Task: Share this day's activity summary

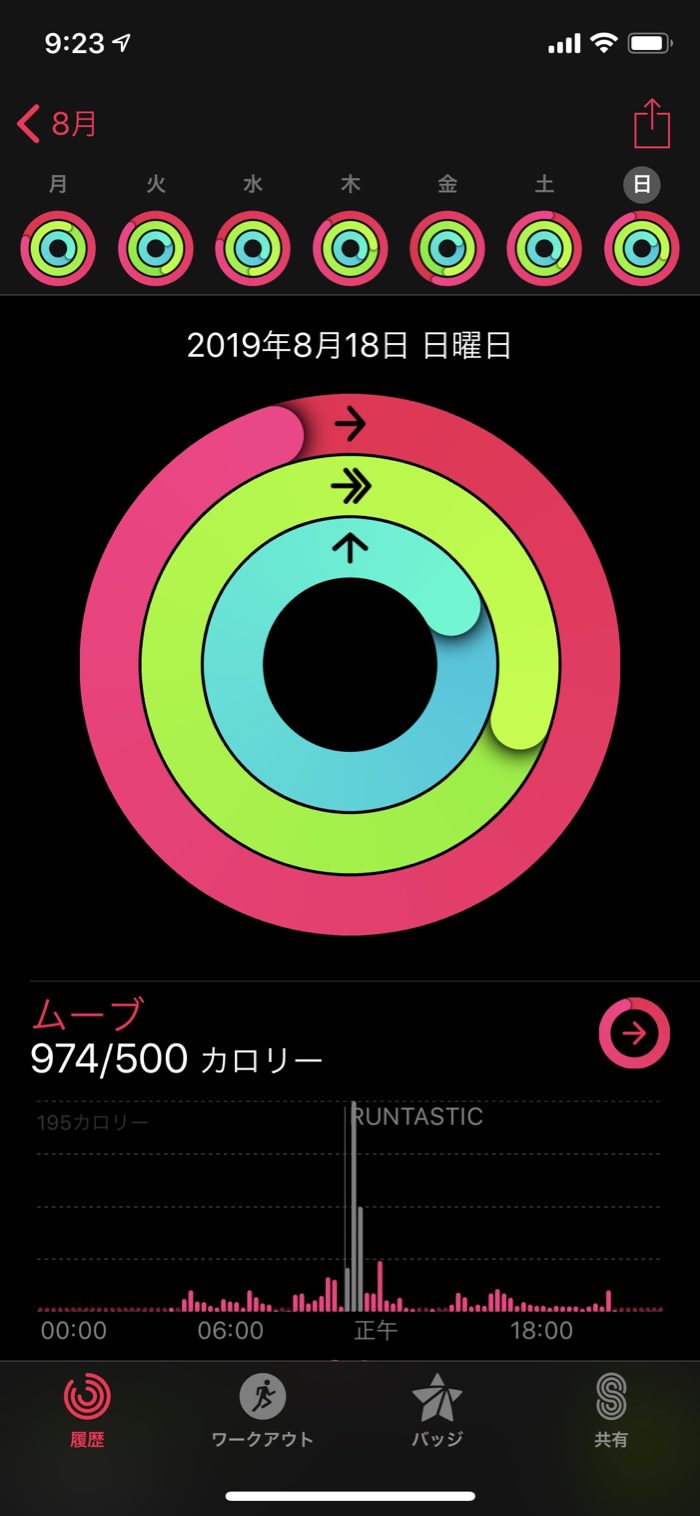Action: pos(651,124)
